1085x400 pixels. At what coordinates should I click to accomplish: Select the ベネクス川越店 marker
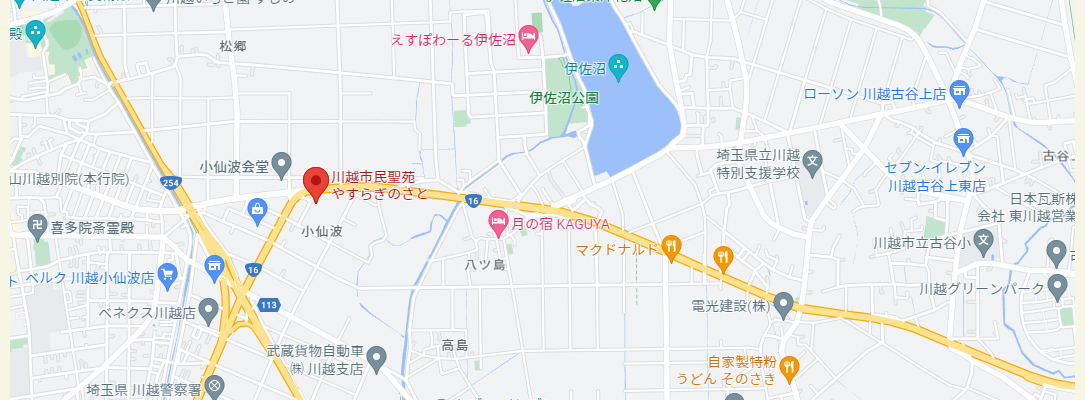pyautogui.click(x=208, y=310)
